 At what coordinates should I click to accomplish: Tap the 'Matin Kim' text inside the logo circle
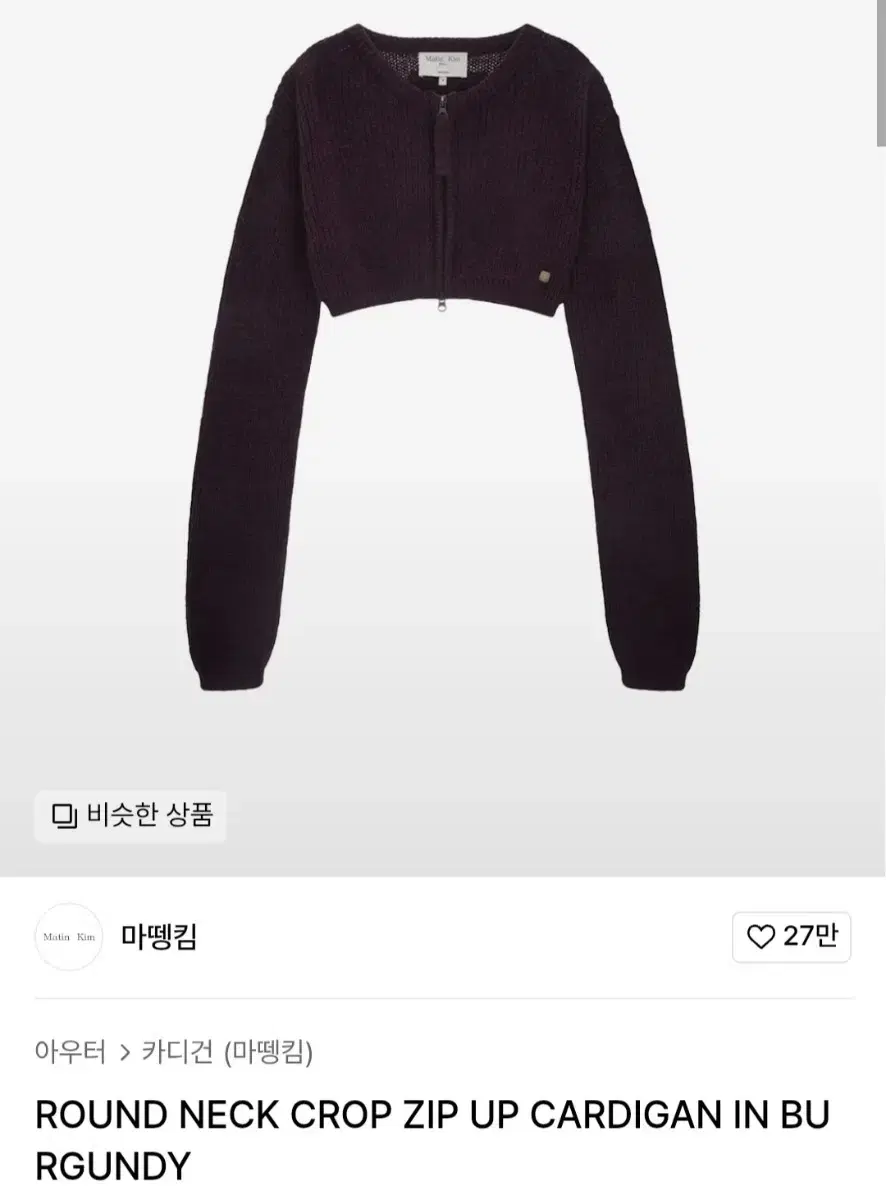click(x=68, y=937)
